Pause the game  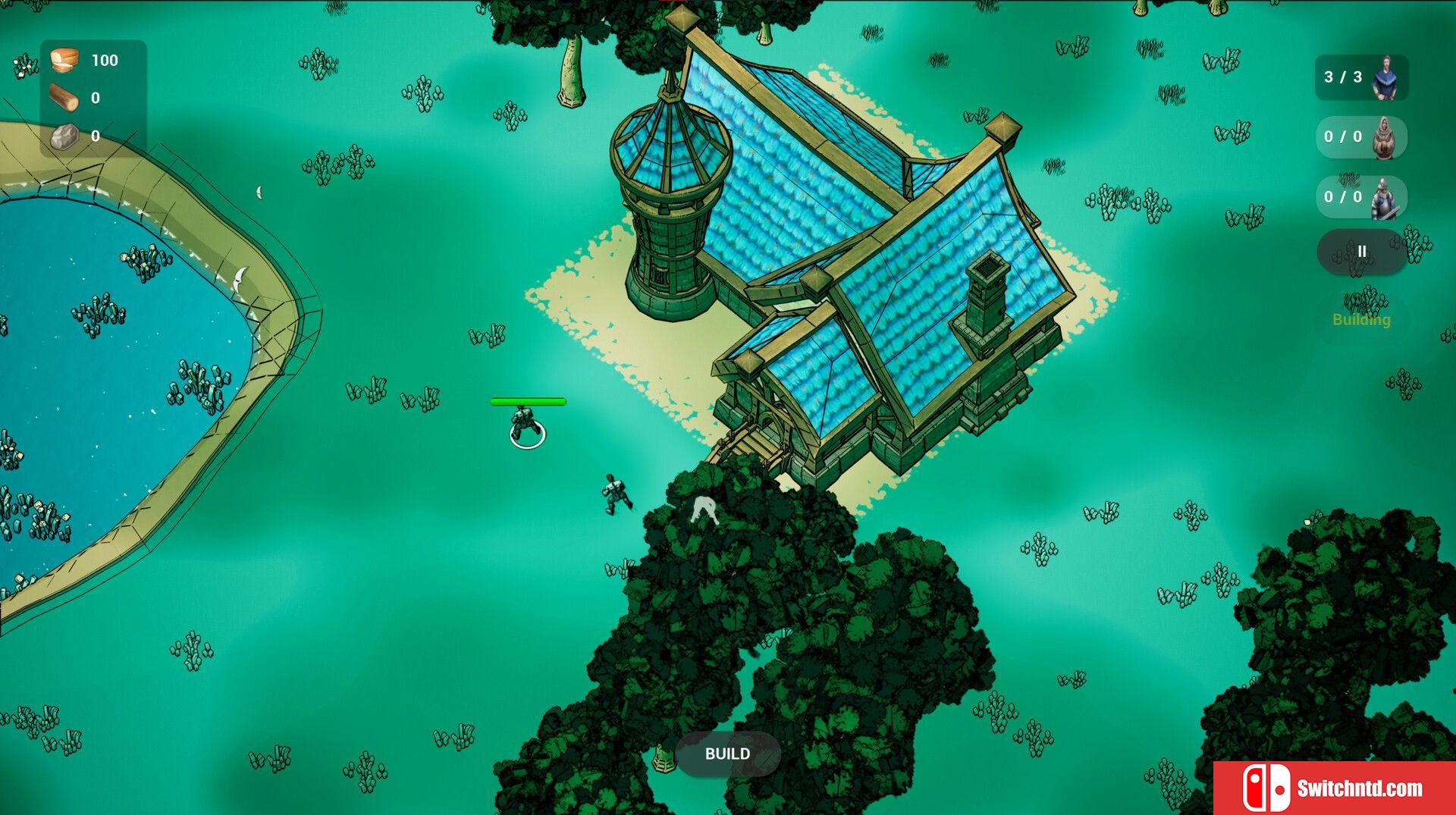coord(1361,251)
